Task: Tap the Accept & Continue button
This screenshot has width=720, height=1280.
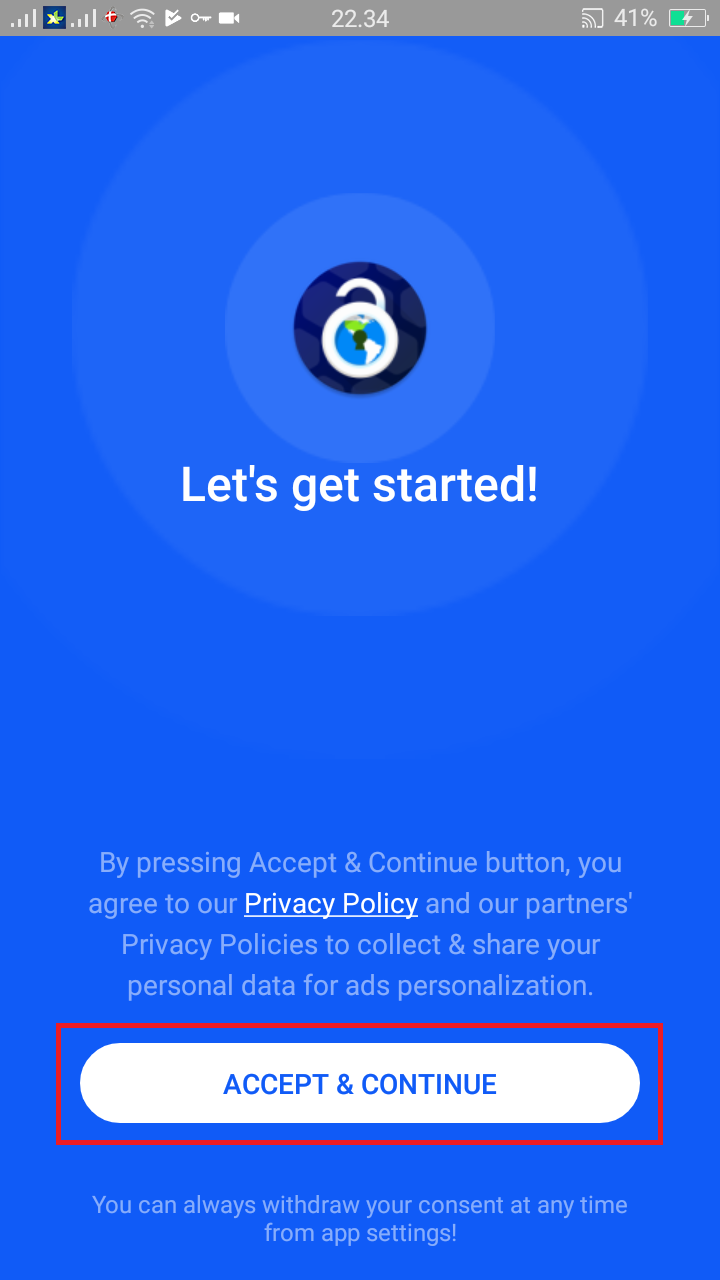Action: point(360,1083)
